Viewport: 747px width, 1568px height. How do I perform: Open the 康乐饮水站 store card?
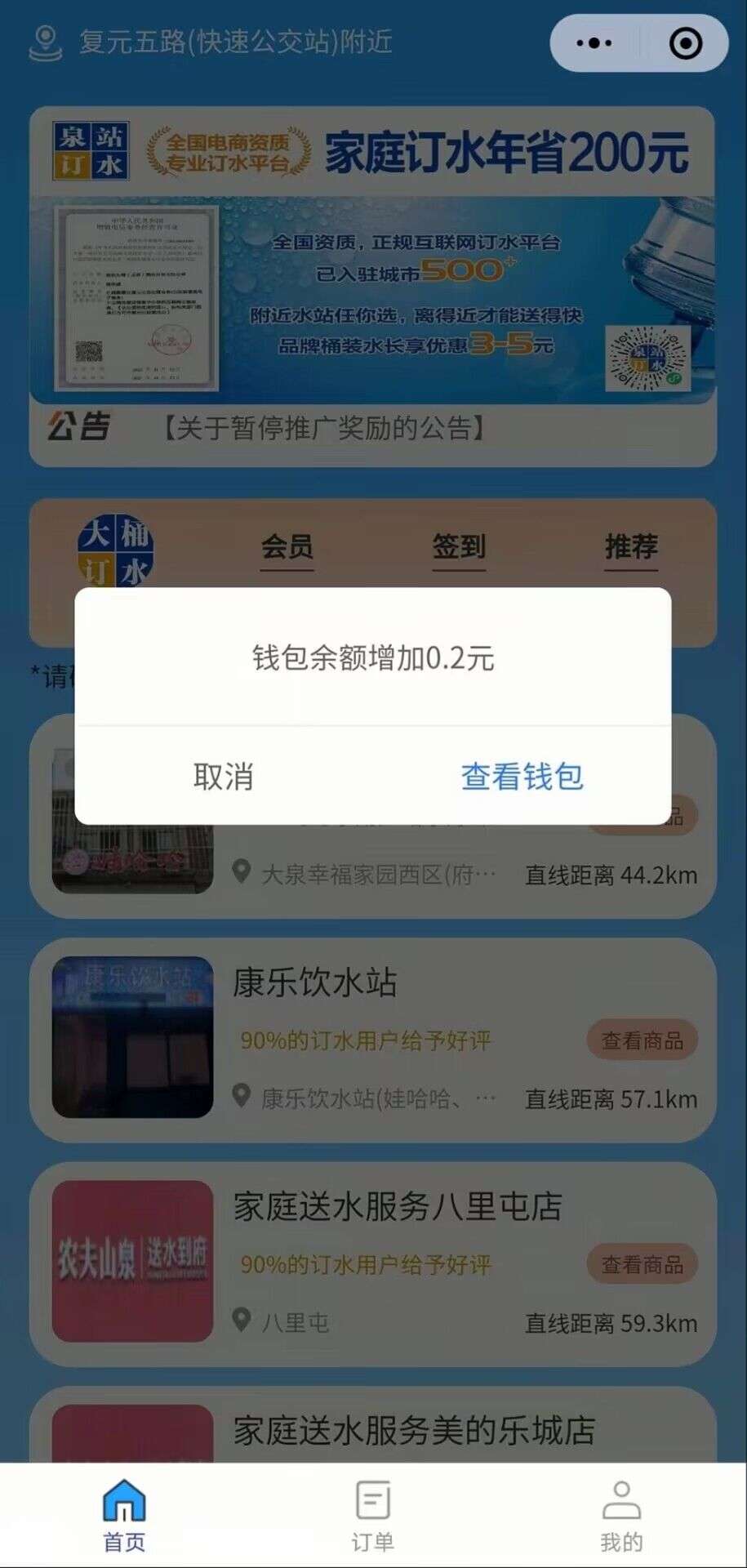[315, 982]
